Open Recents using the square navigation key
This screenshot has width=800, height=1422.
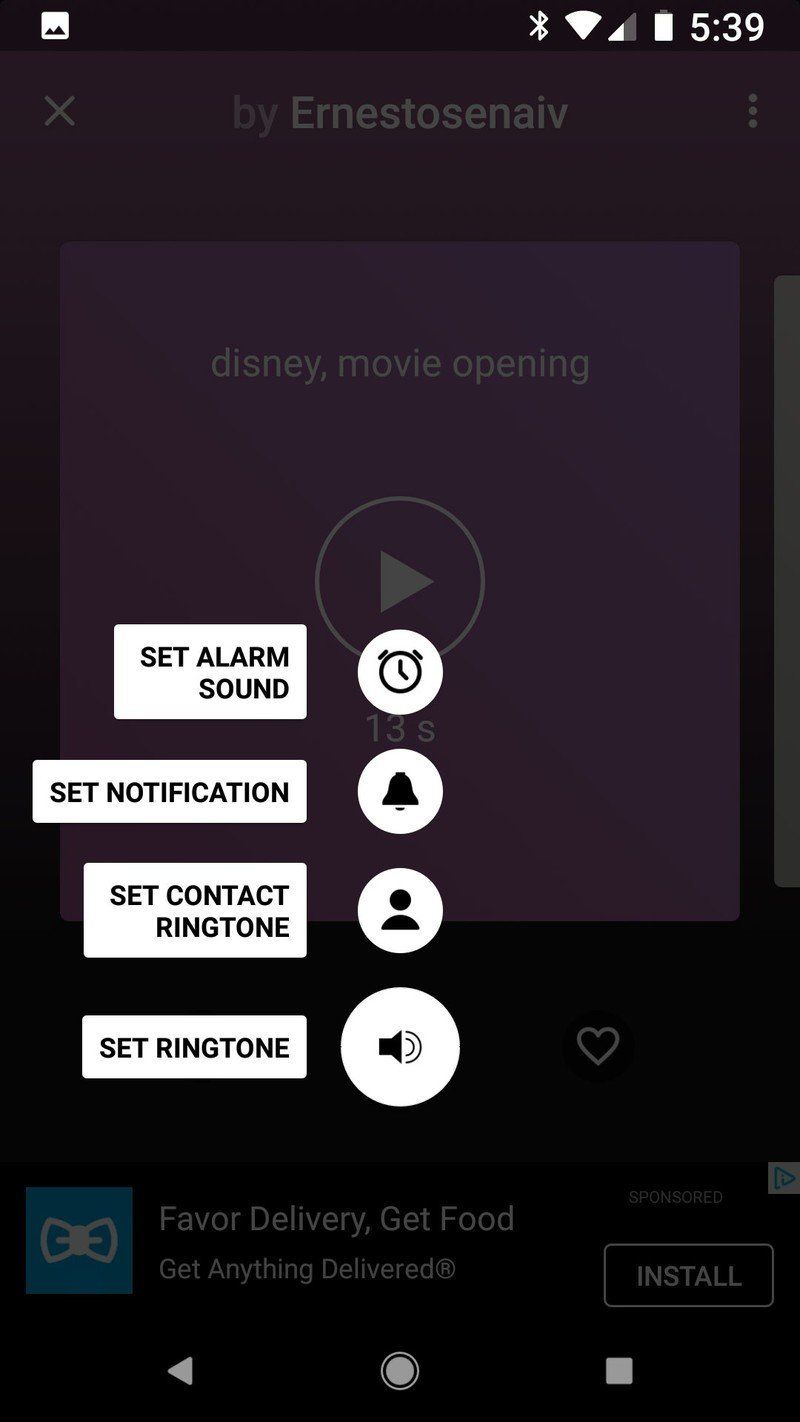tap(618, 1371)
